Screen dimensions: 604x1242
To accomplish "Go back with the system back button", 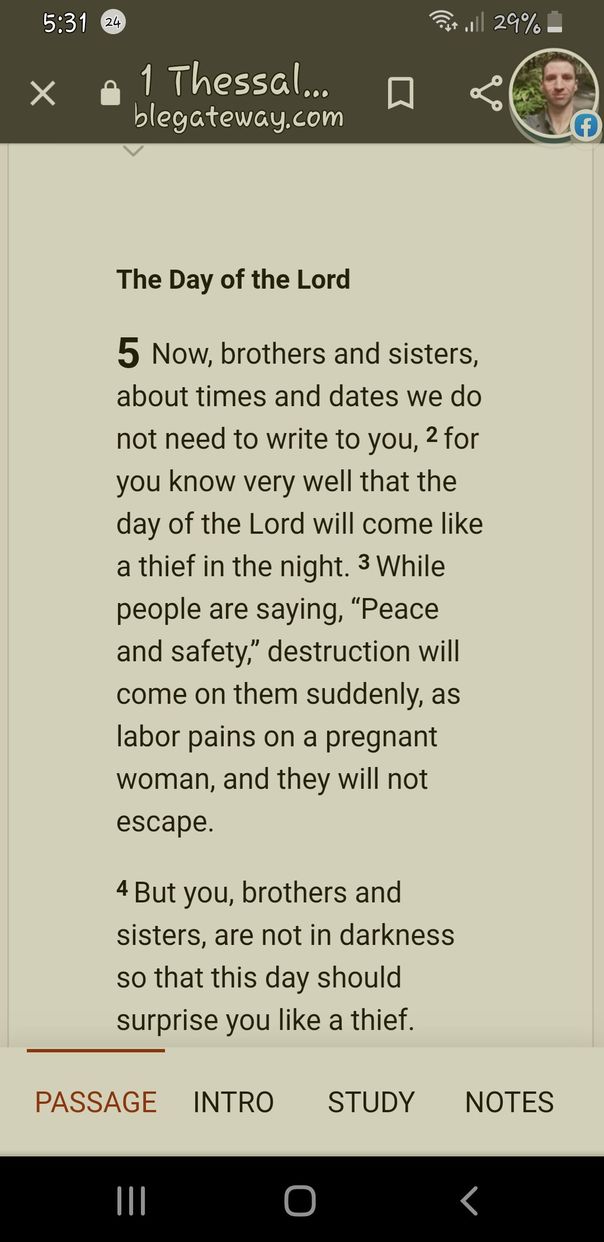I will pos(469,1200).
